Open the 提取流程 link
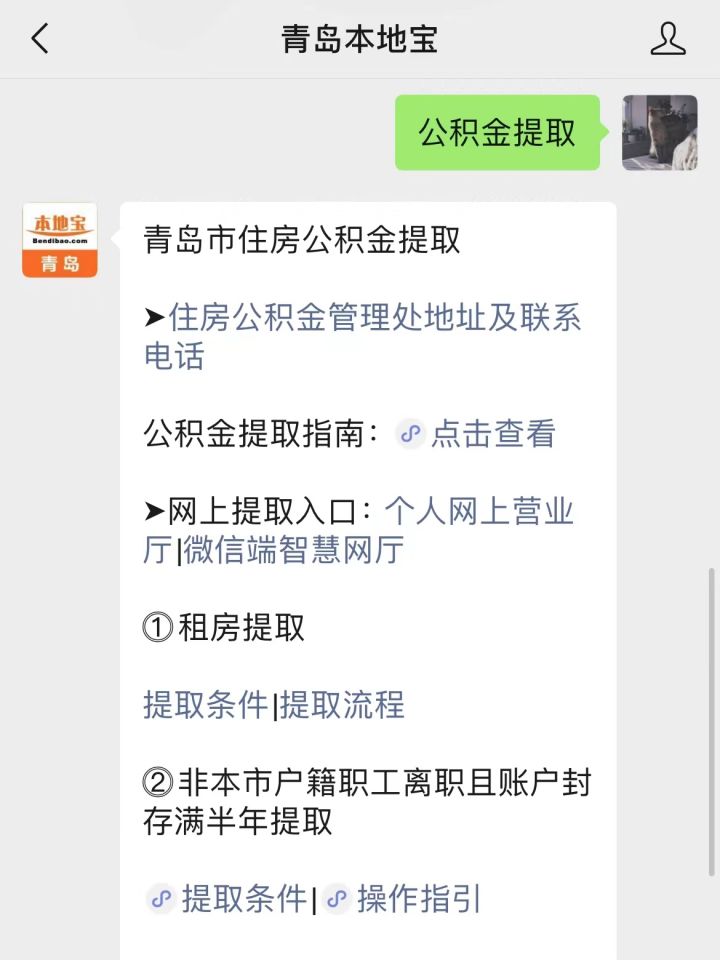 coord(342,705)
